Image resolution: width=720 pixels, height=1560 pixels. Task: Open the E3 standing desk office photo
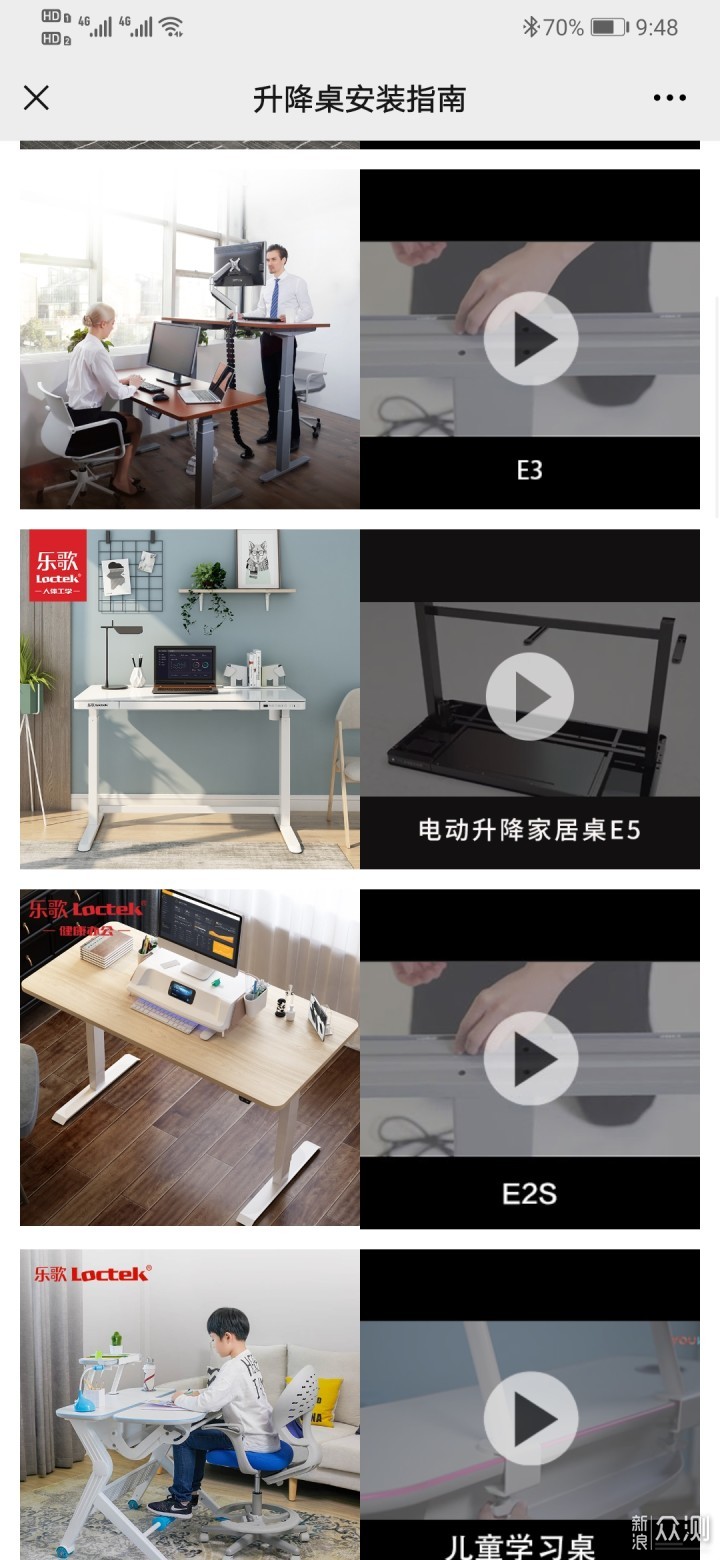click(x=190, y=339)
